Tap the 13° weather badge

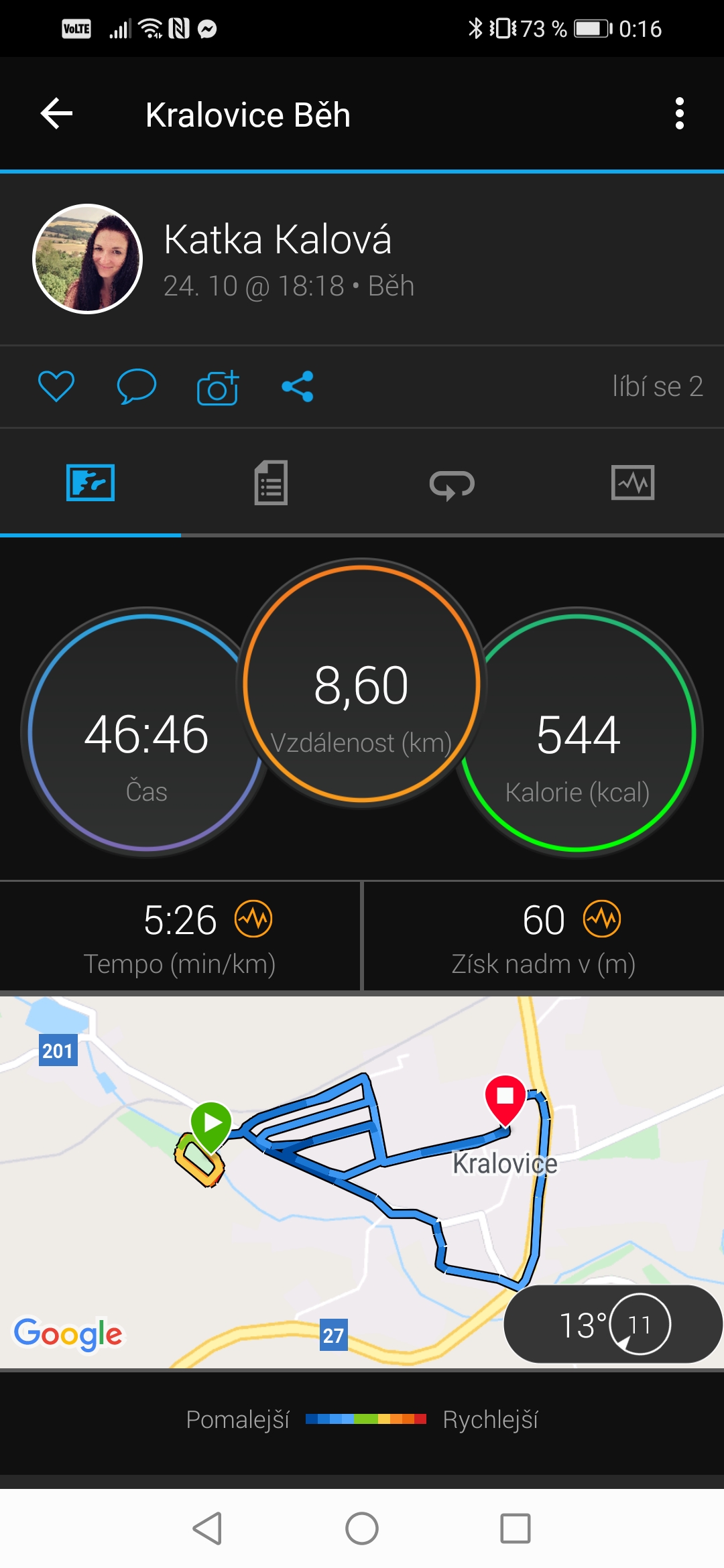[613, 1324]
